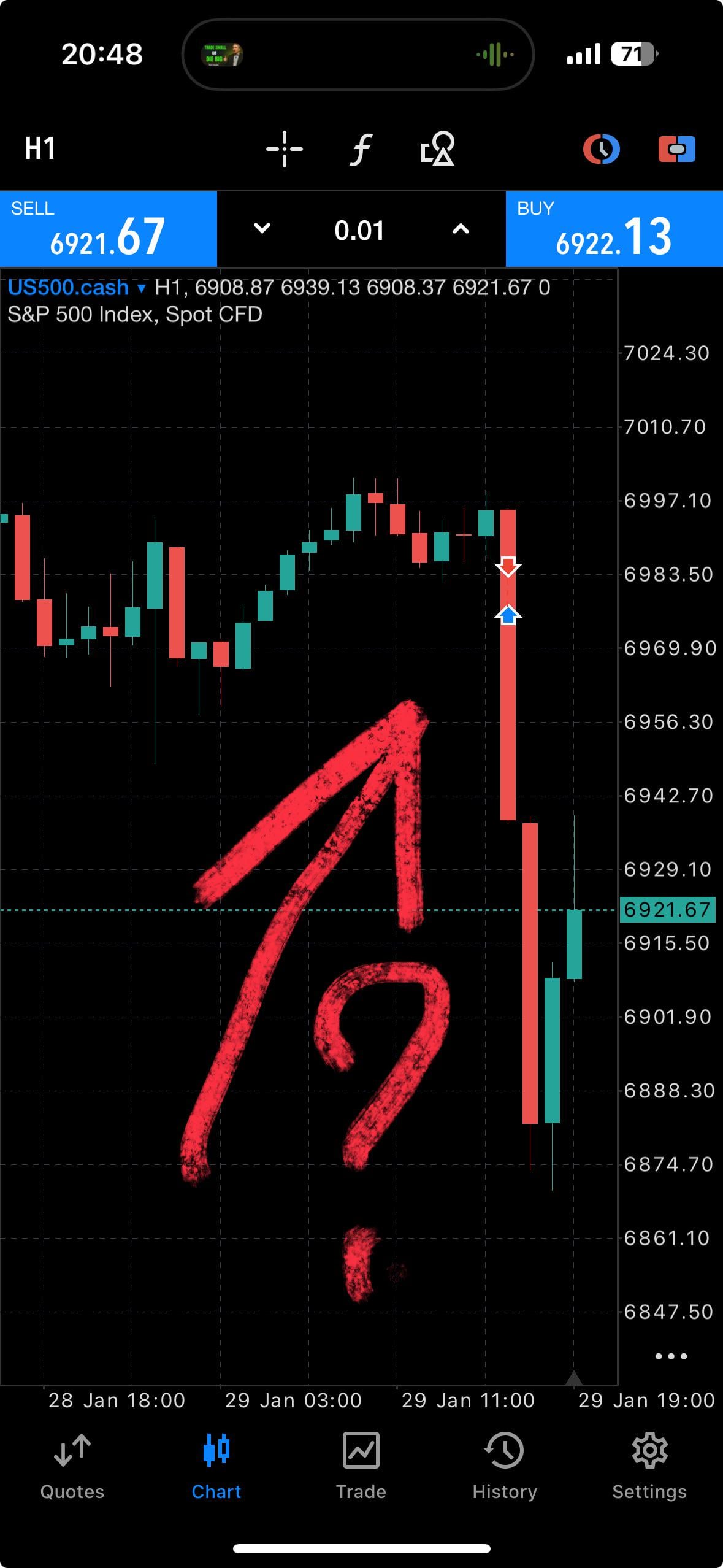Edit the 0.01 volume field
The image size is (723, 1568).
(x=360, y=231)
